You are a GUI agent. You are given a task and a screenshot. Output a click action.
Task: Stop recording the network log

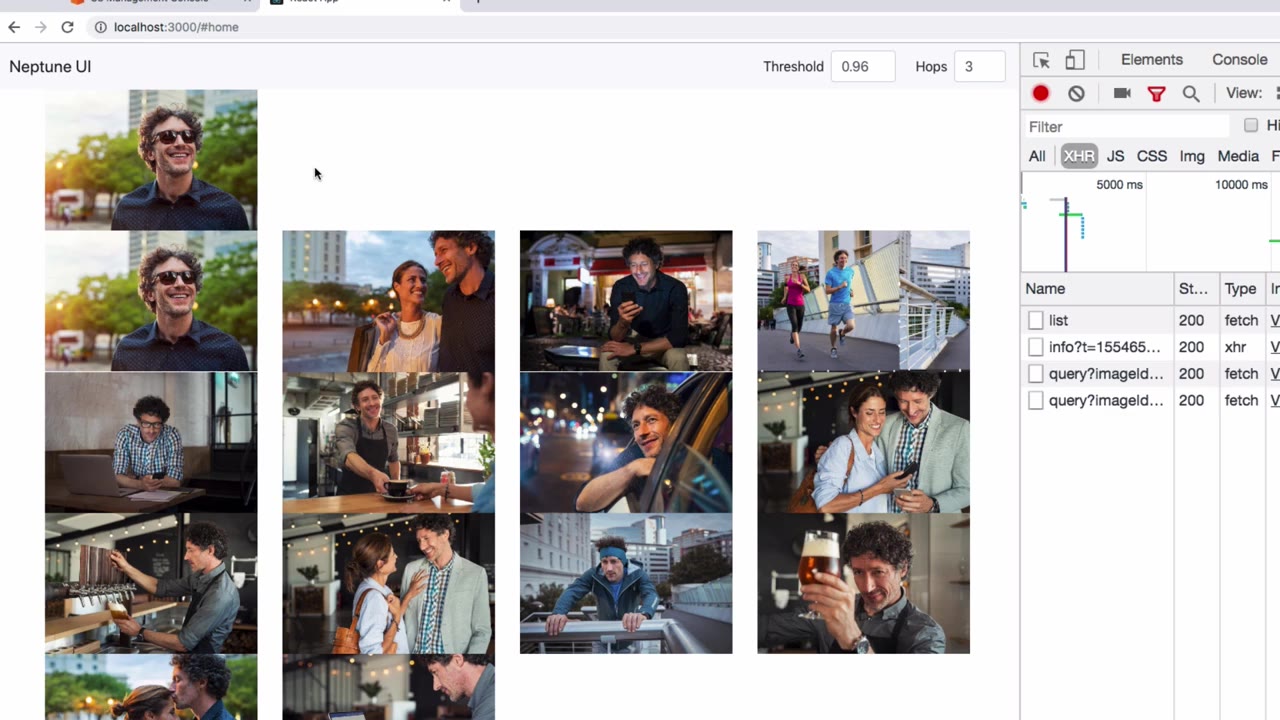pos(1041,93)
